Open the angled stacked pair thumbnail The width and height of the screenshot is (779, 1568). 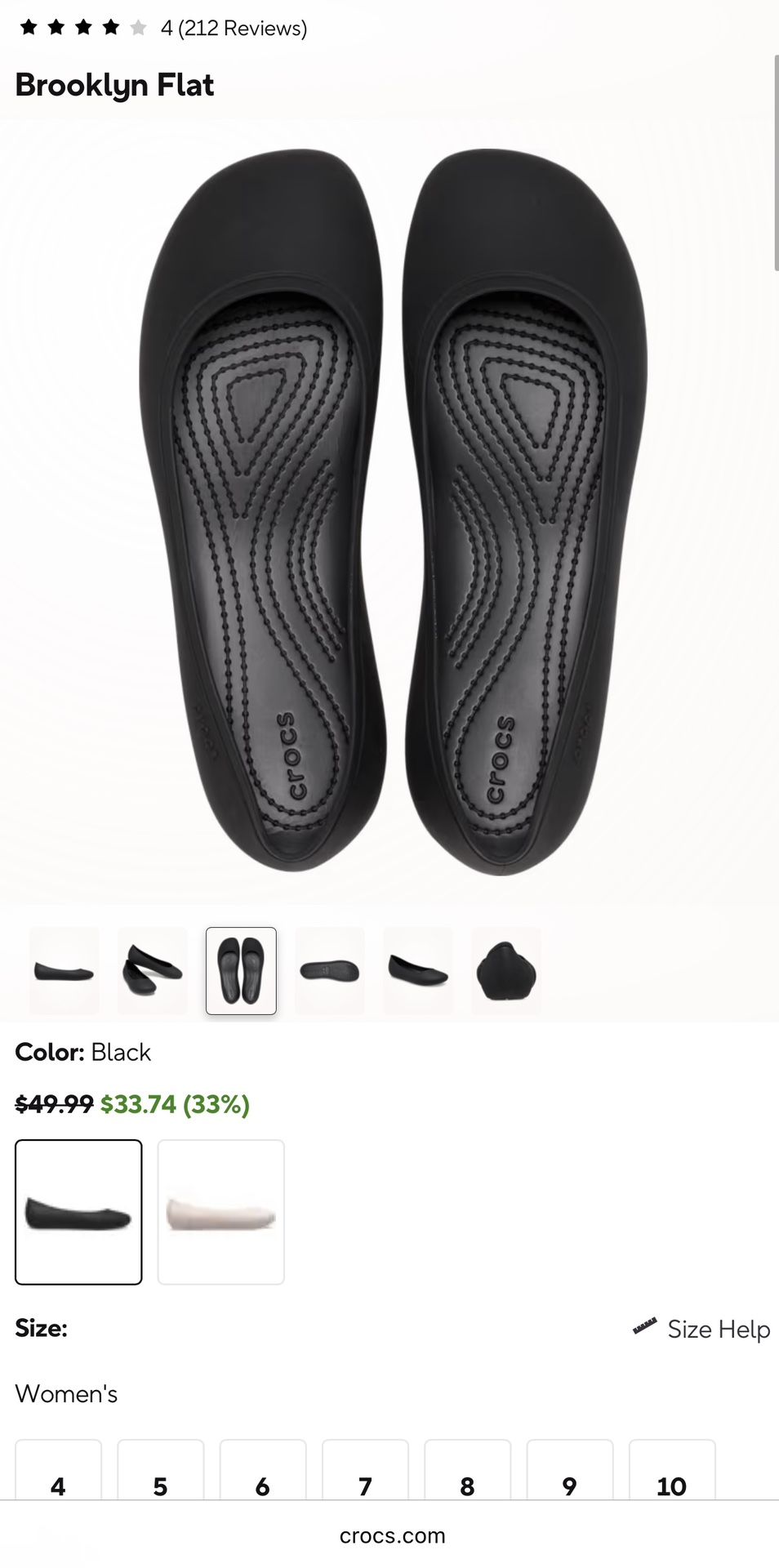point(152,970)
